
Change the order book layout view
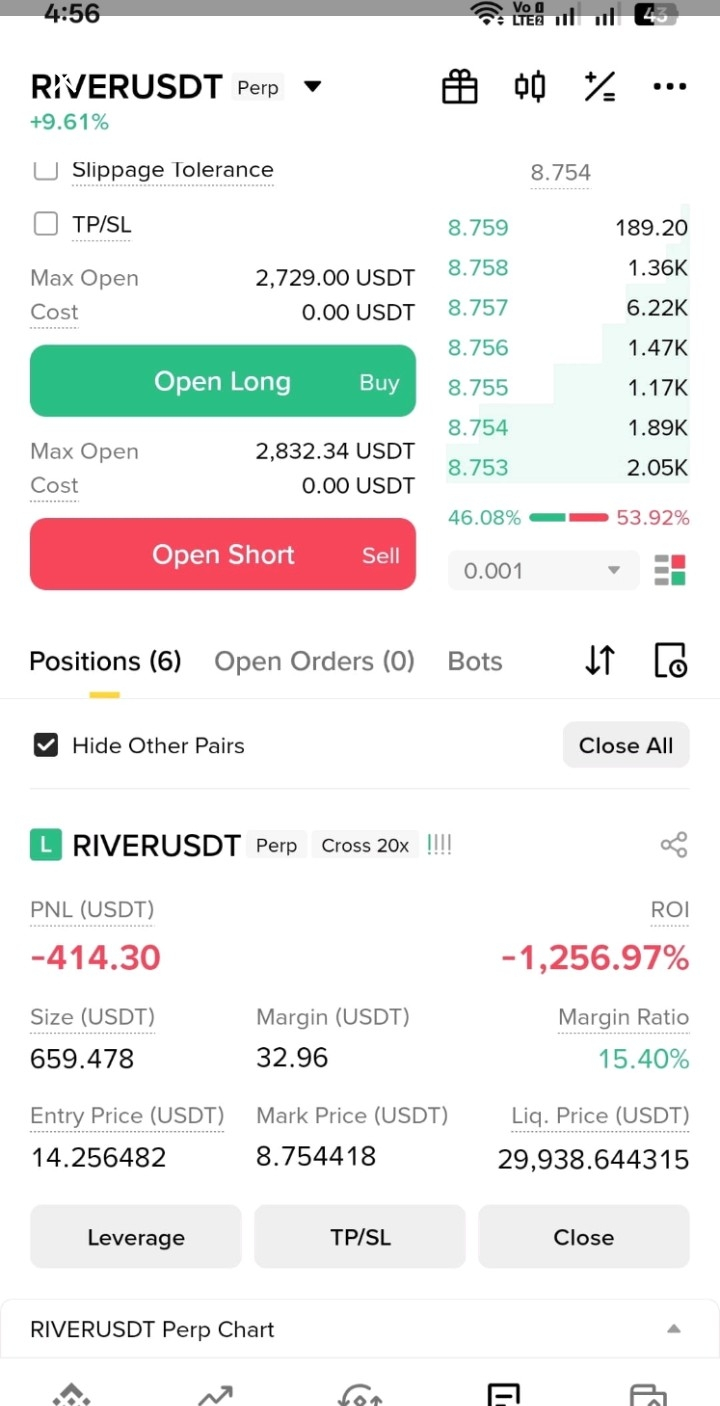670,571
